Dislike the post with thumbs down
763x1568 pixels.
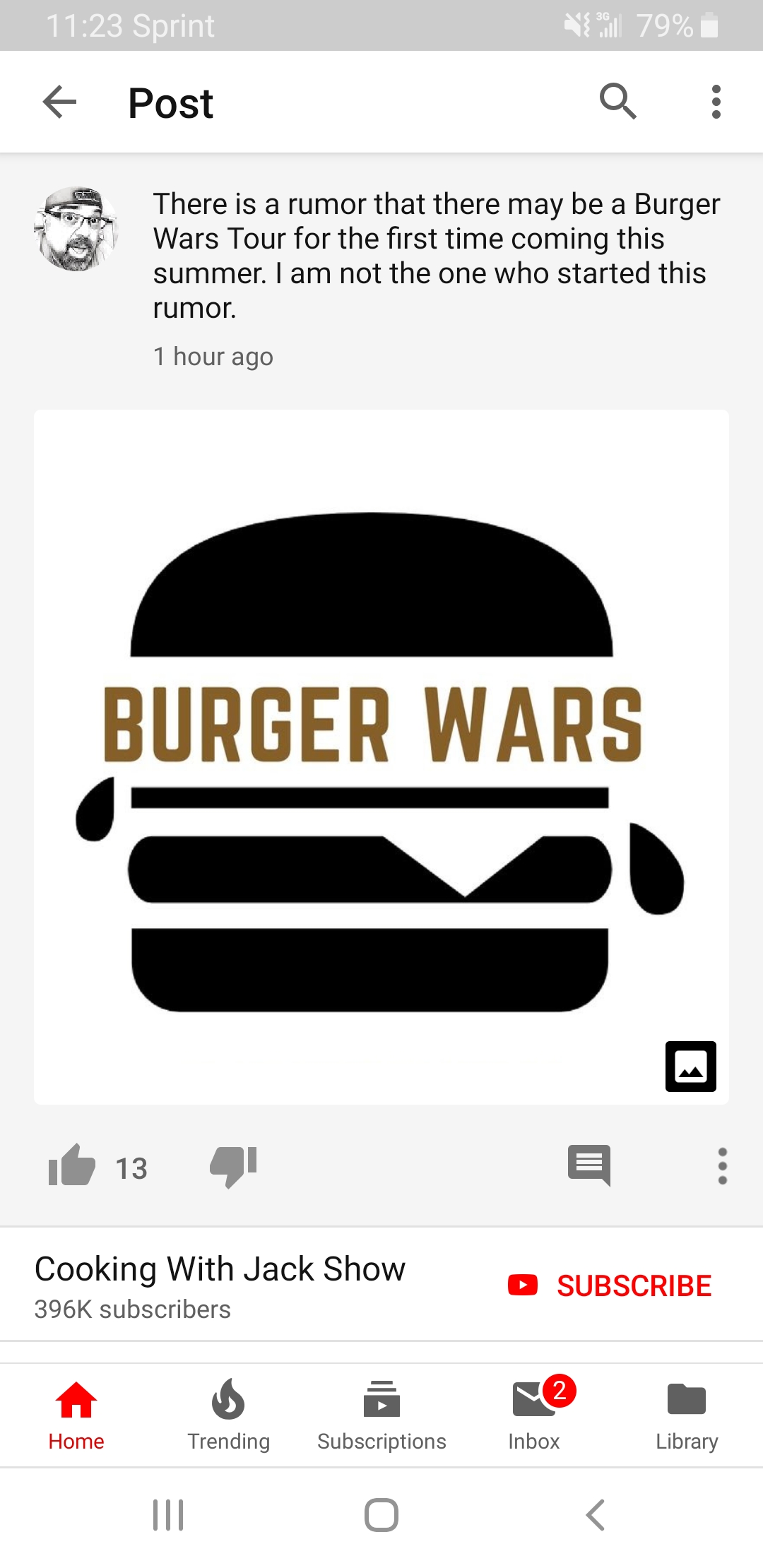pyautogui.click(x=233, y=1166)
